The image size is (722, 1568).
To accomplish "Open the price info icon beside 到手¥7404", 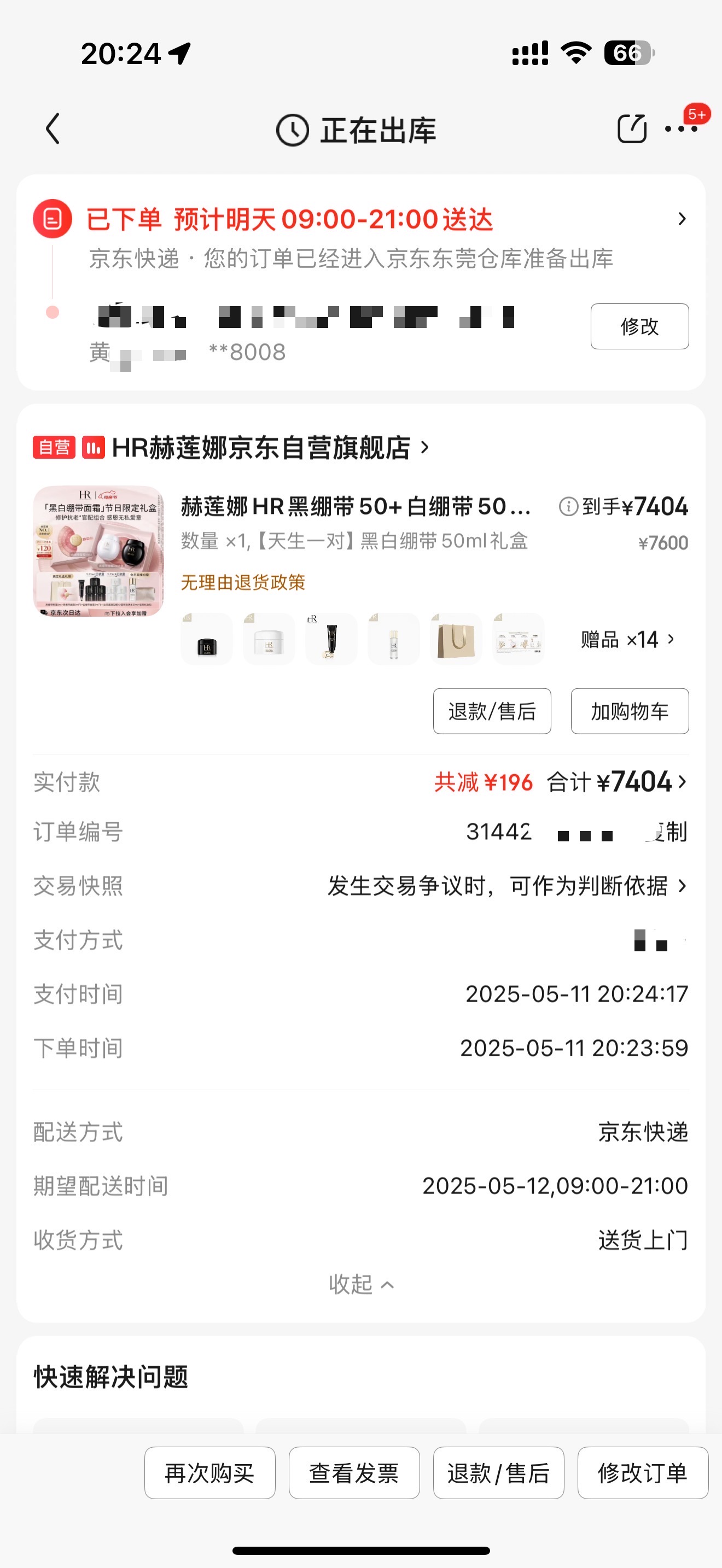I will pyautogui.click(x=568, y=506).
